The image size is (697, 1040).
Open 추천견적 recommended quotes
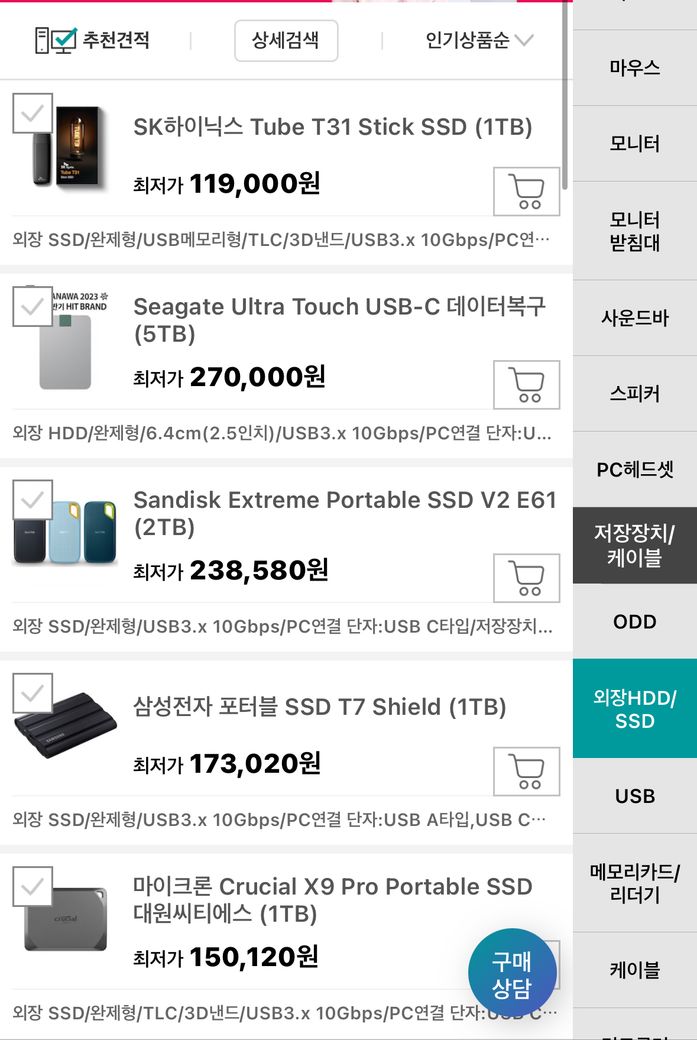[92, 41]
